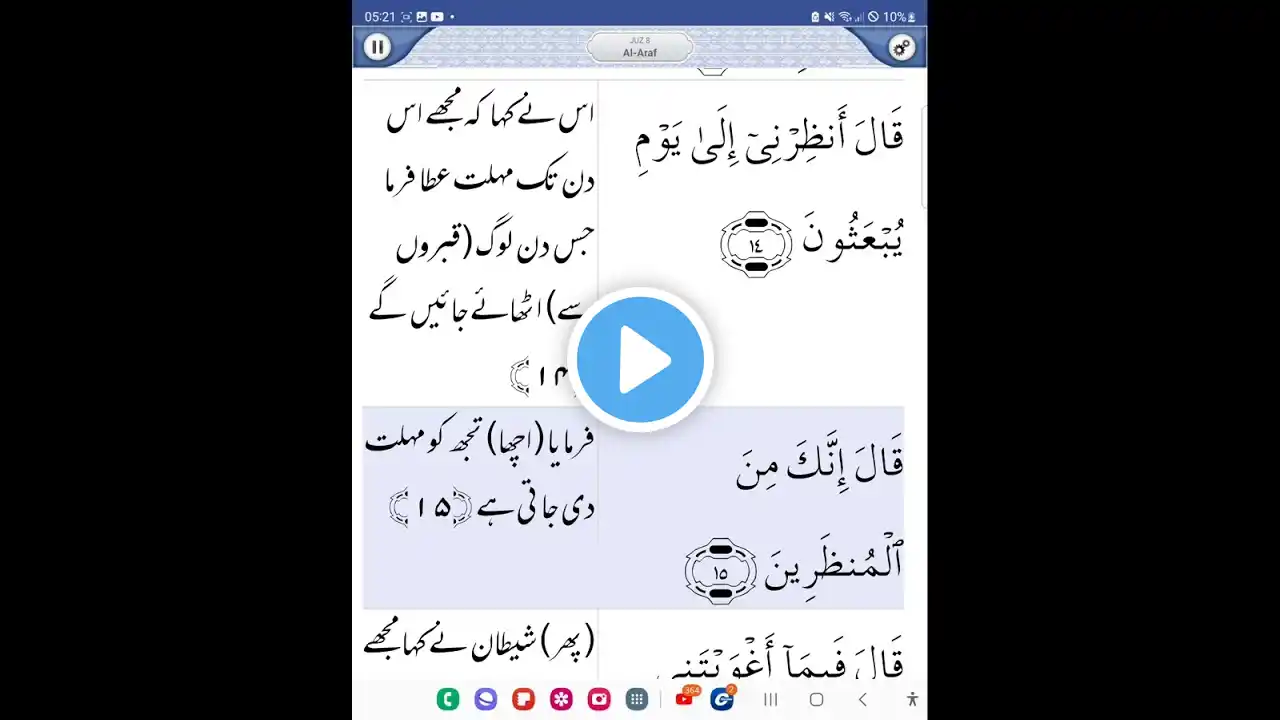1280x720 pixels.
Task: Open YouTube from the recent apps
Action: click(x=685, y=699)
